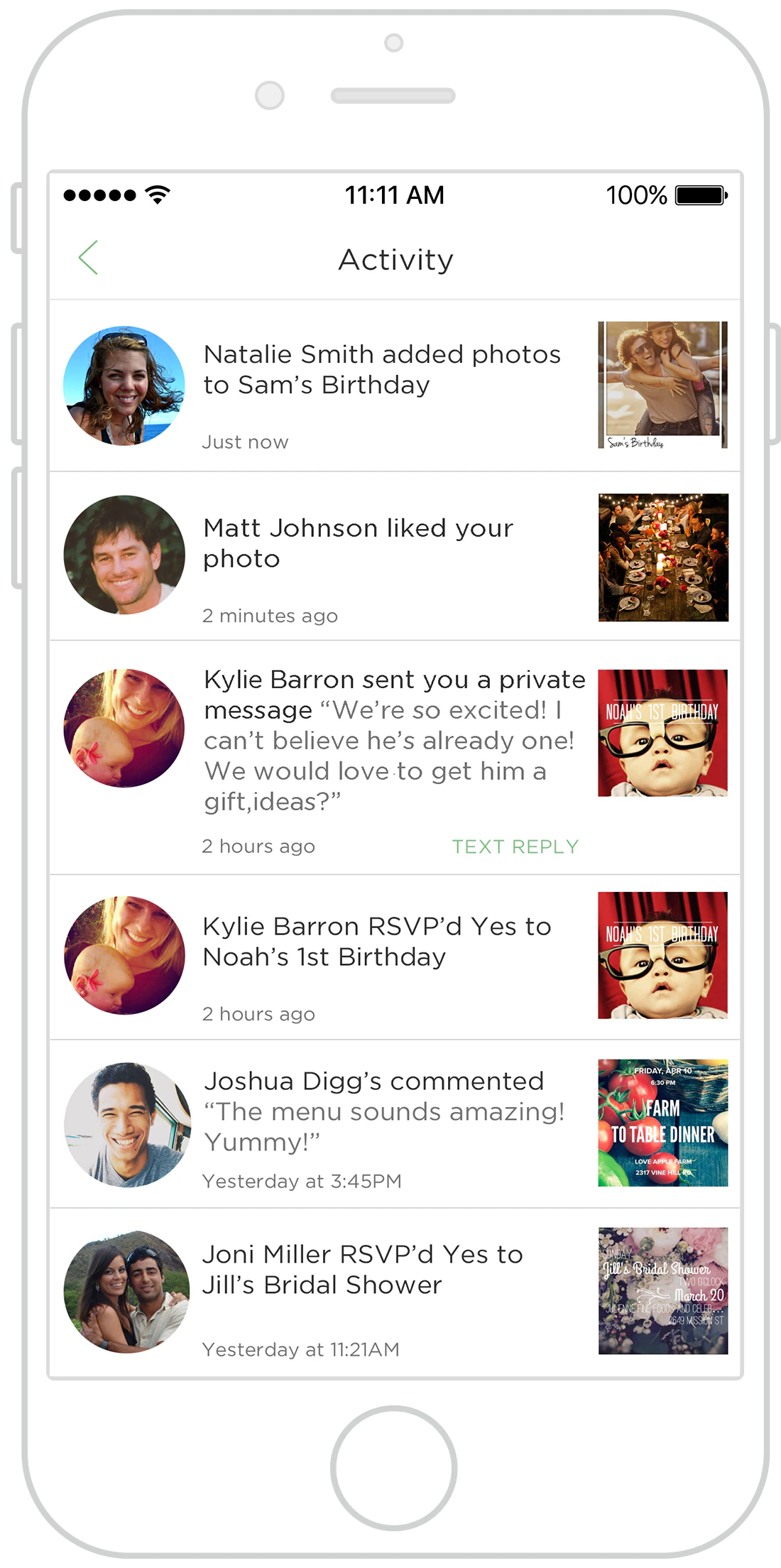Screen dimensions: 781x1568
Task: Open Joni Miller's RSVP to Jill's Bridal Shower
Action: pos(363,1270)
